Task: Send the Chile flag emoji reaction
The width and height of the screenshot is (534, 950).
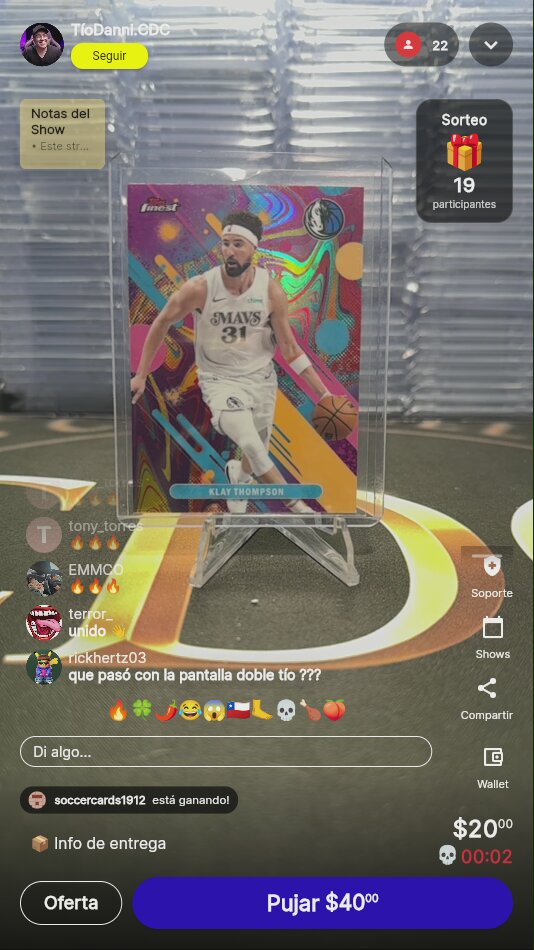Action: click(238, 710)
